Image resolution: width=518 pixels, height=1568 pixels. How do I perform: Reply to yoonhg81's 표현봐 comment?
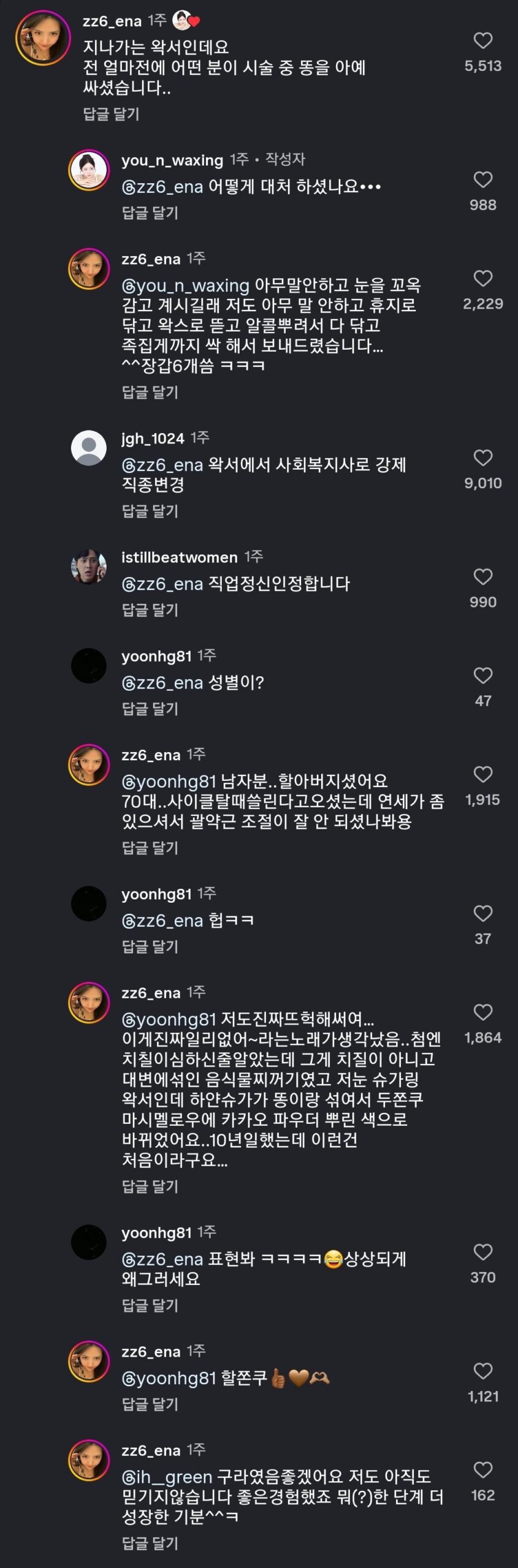pyautogui.click(x=150, y=1305)
